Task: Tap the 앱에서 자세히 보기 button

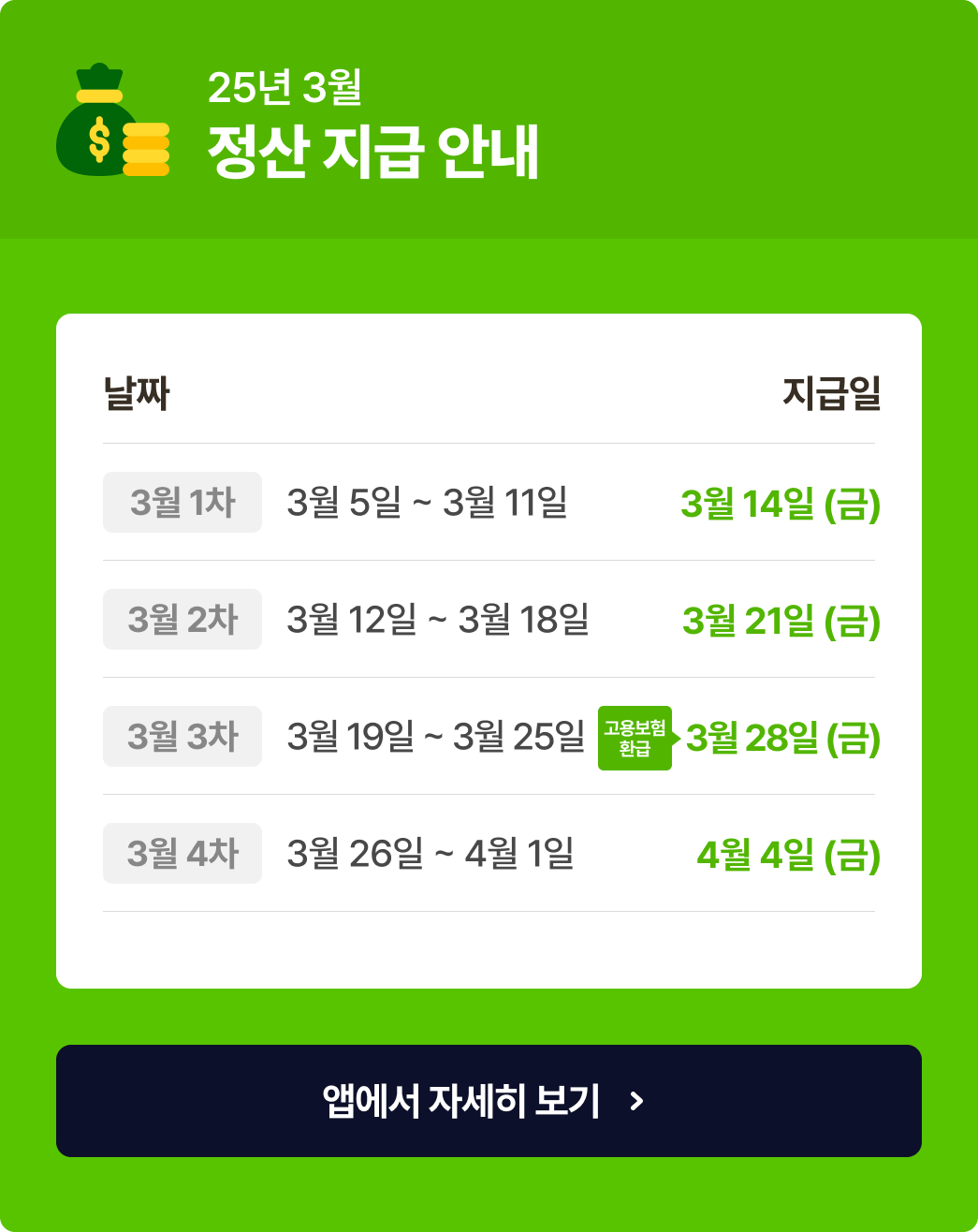Action: click(x=489, y=1101)
